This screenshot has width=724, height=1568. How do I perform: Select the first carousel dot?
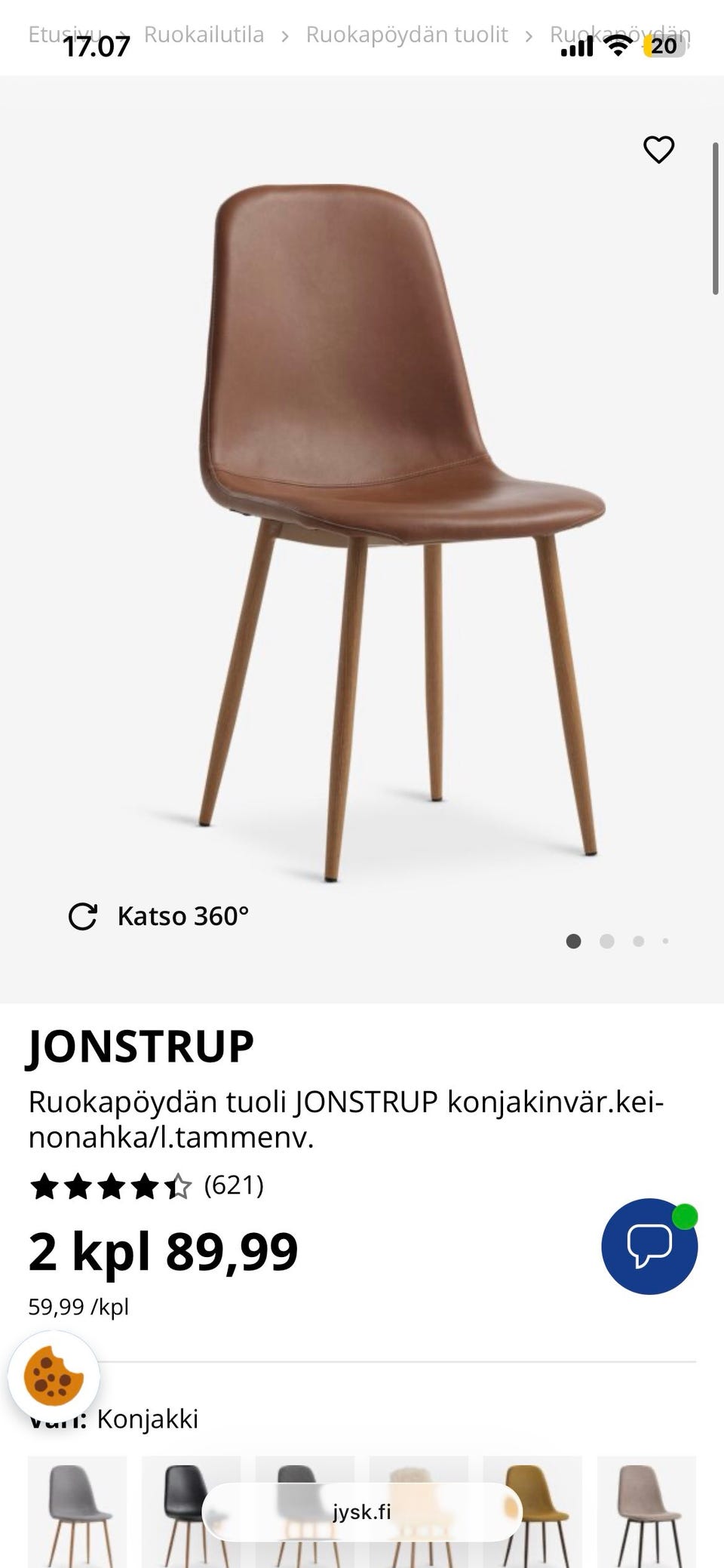click(x=574, y=941)
